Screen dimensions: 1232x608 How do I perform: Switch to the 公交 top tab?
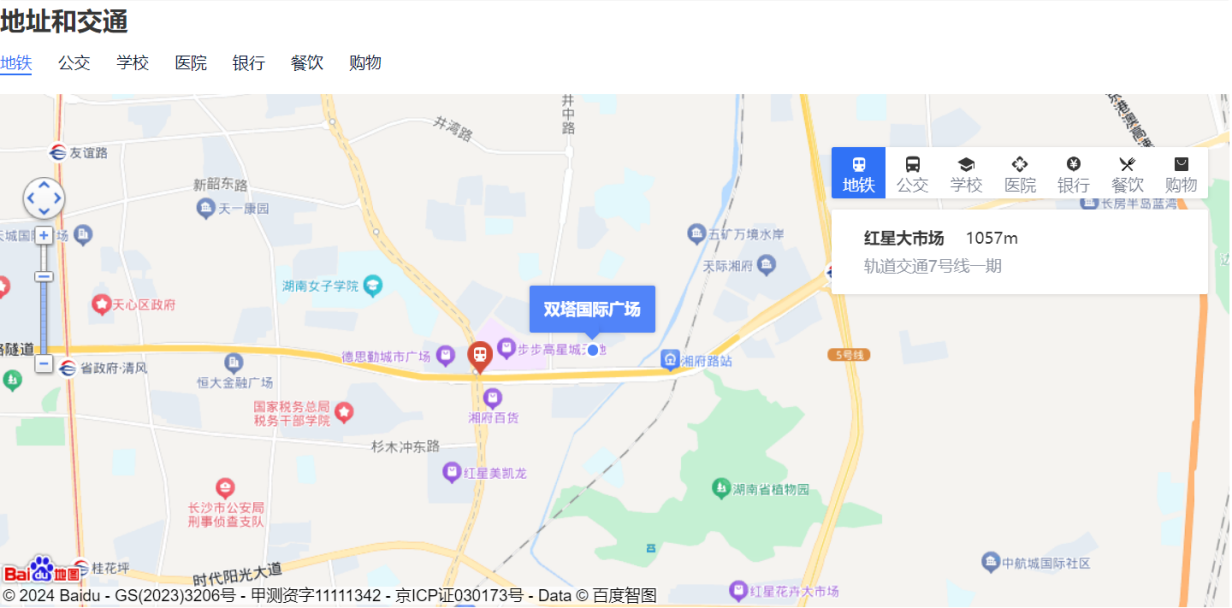click(x=74, y=62)
